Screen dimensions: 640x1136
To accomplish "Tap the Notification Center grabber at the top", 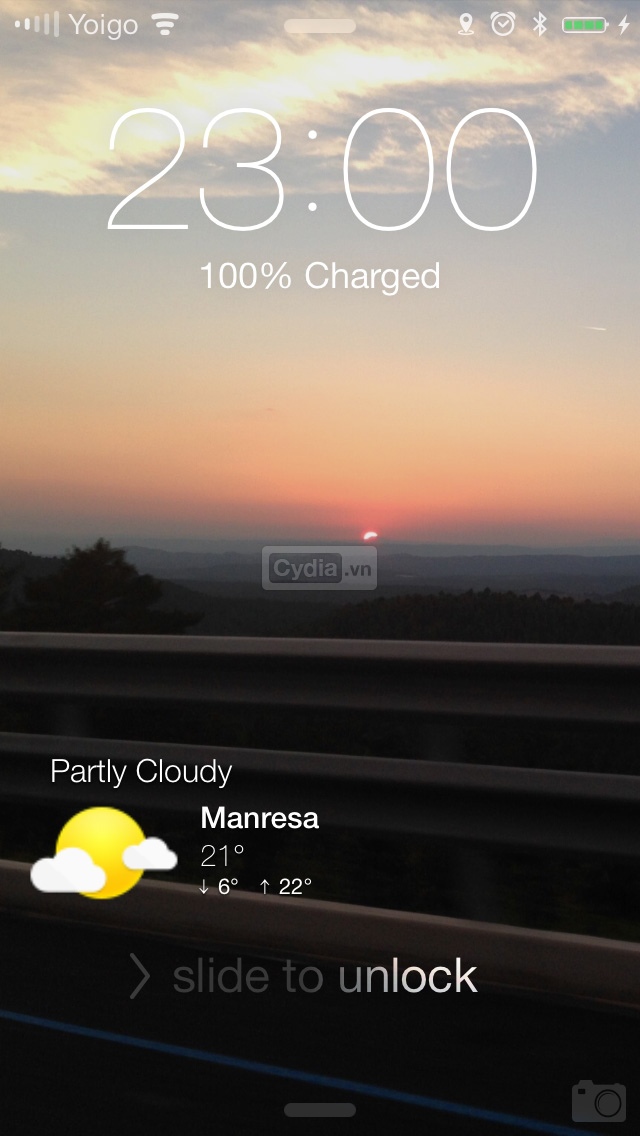I will (320, 26).
